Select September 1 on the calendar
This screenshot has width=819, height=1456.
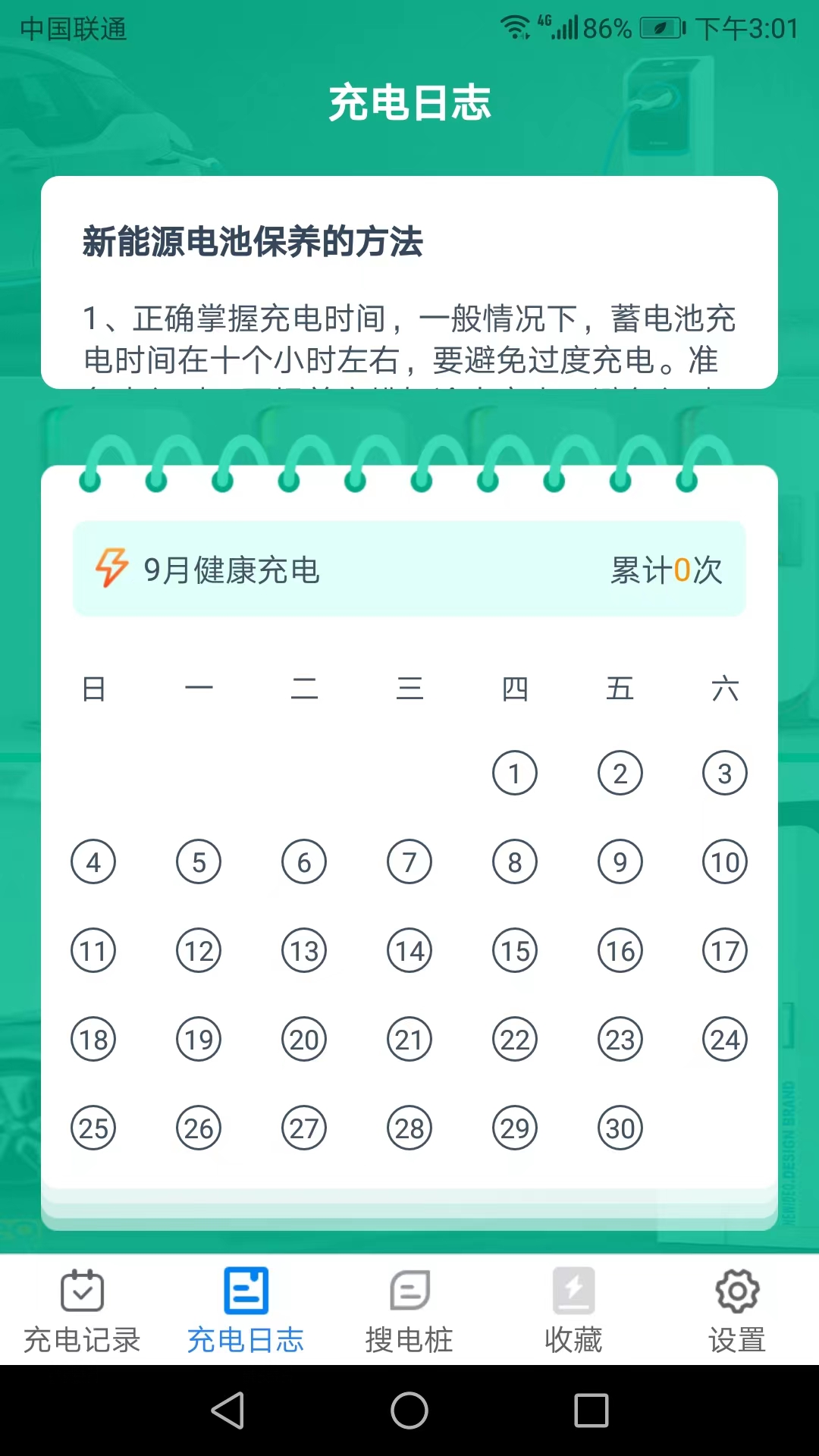coord(515,773)
